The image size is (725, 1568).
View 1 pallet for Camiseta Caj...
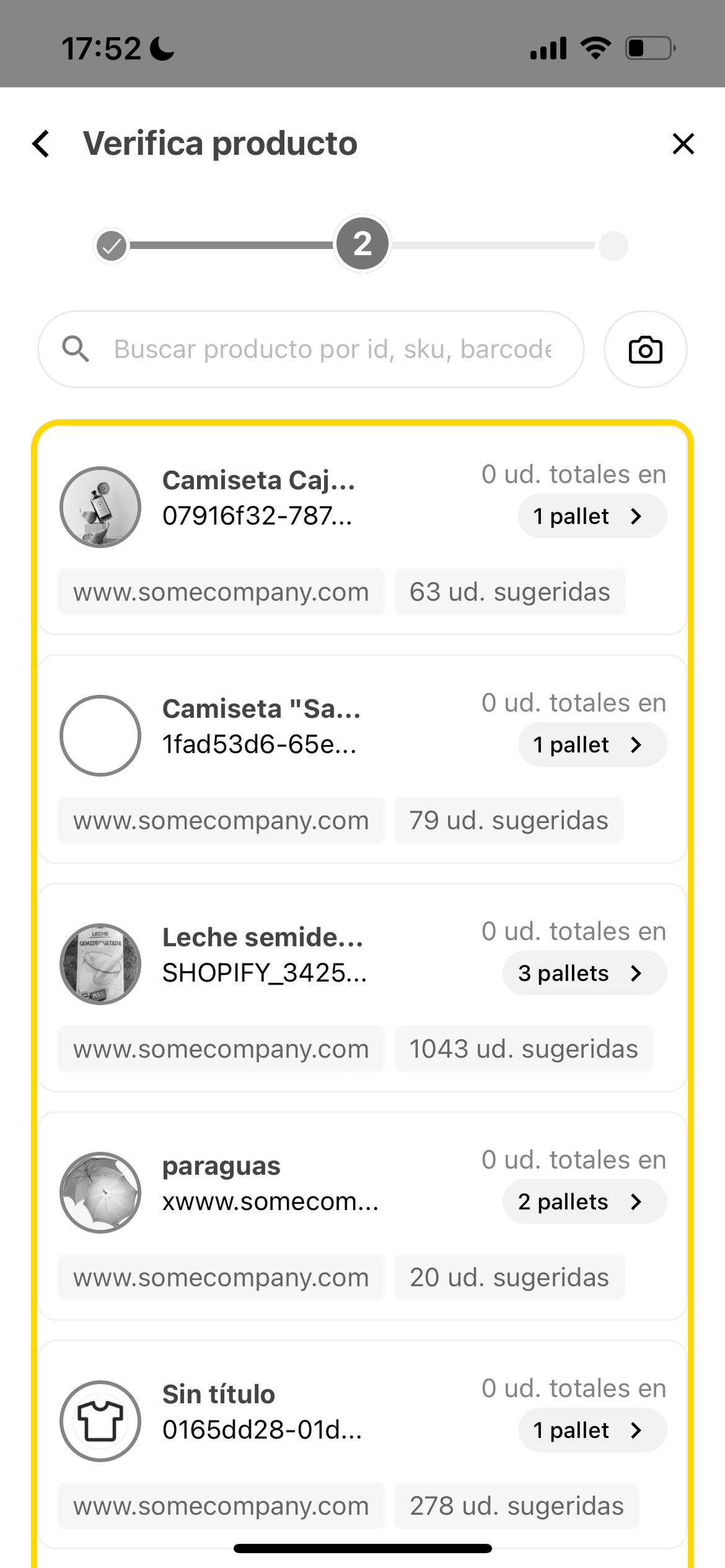(x=592, y=516)
